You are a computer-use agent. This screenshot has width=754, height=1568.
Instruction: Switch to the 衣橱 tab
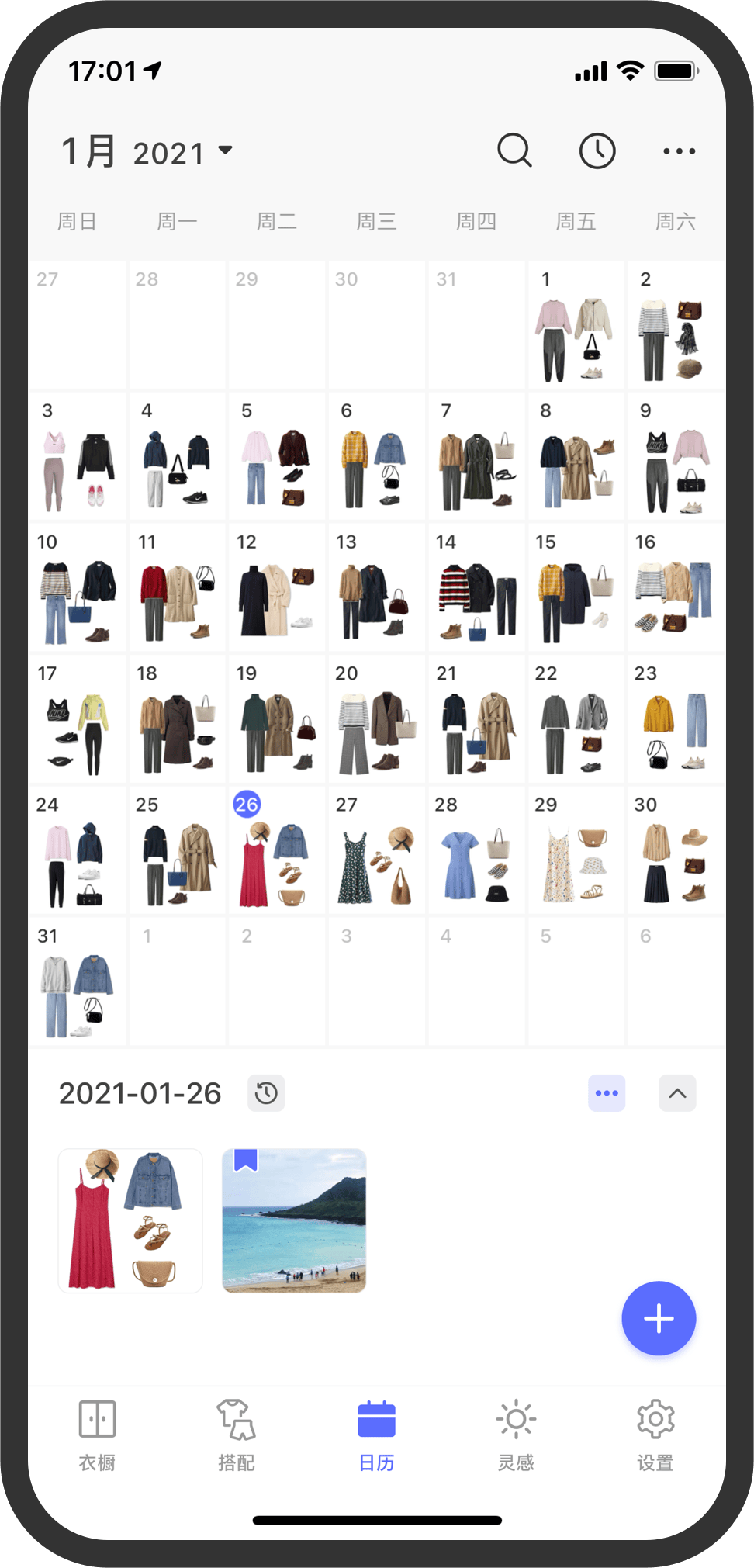pyautogui.click(x=97, y=1434)
